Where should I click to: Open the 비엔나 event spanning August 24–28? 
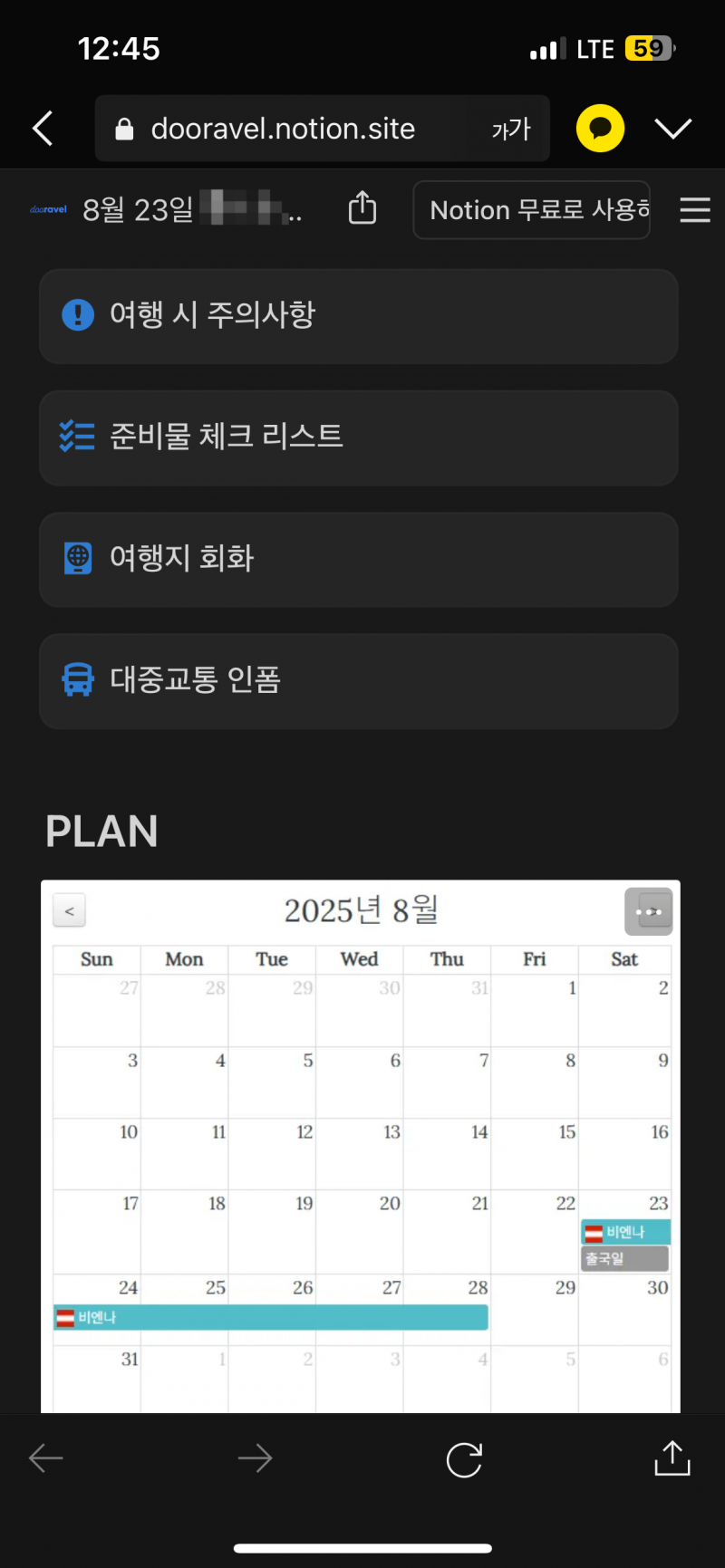(x=272, y=1317)
